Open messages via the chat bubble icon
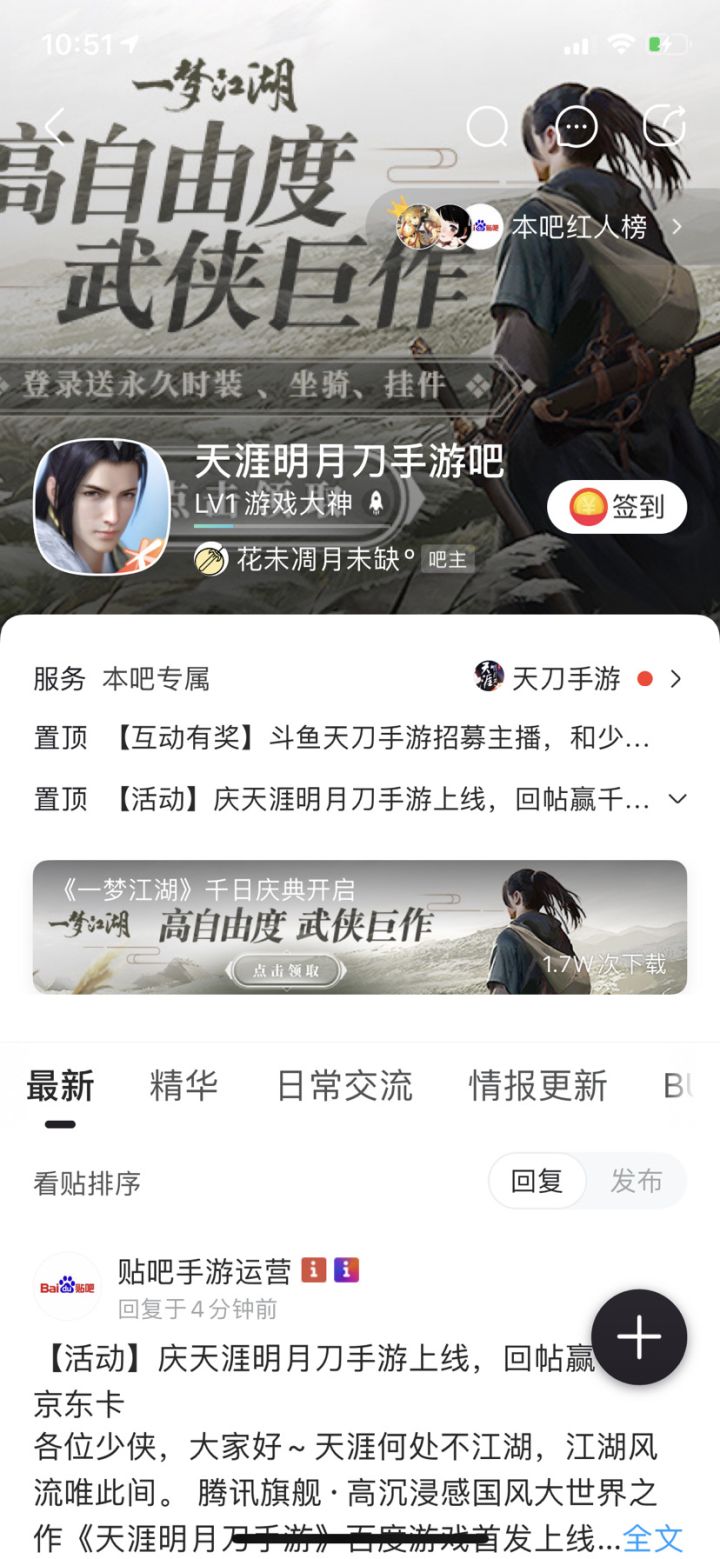 pos(576,127)
